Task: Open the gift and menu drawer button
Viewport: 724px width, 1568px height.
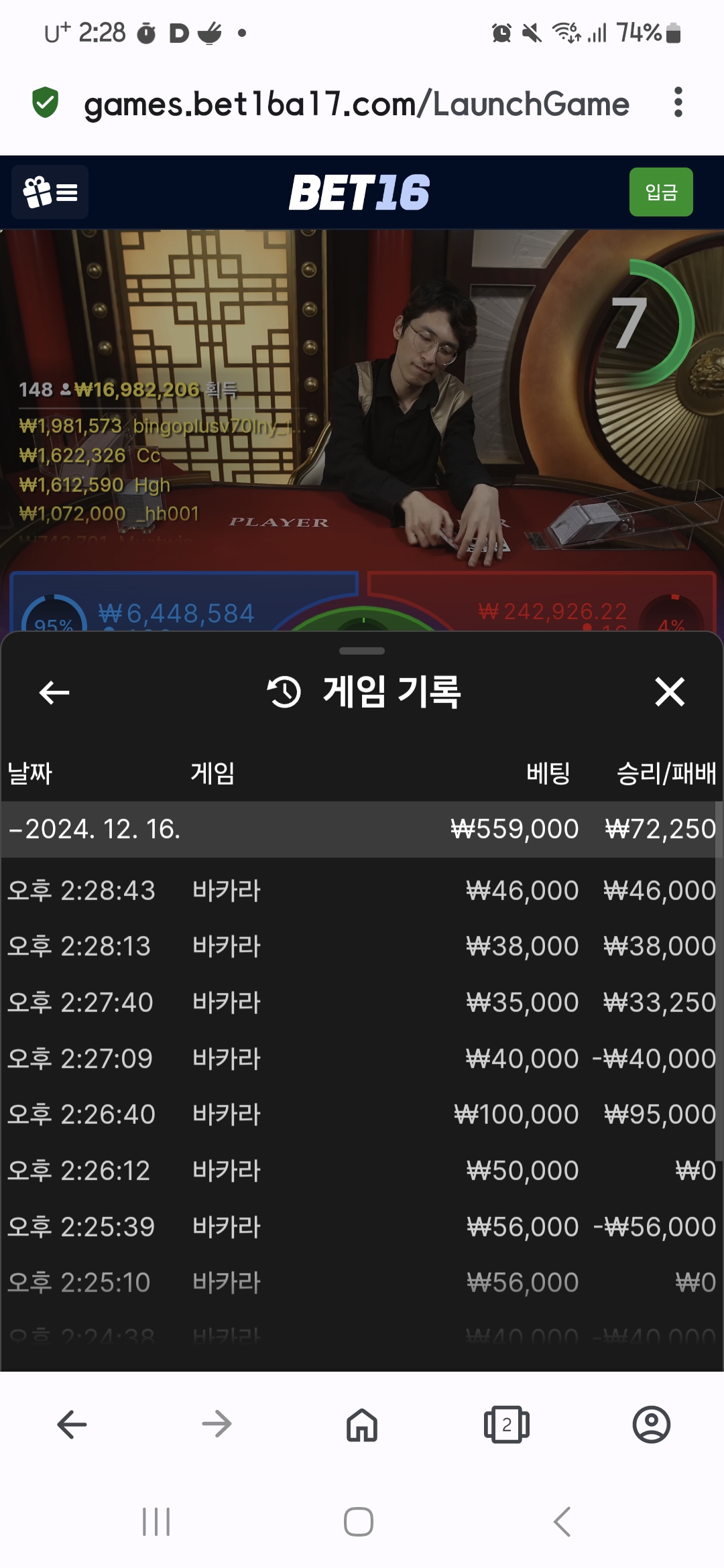Action: tap(50, 192)
